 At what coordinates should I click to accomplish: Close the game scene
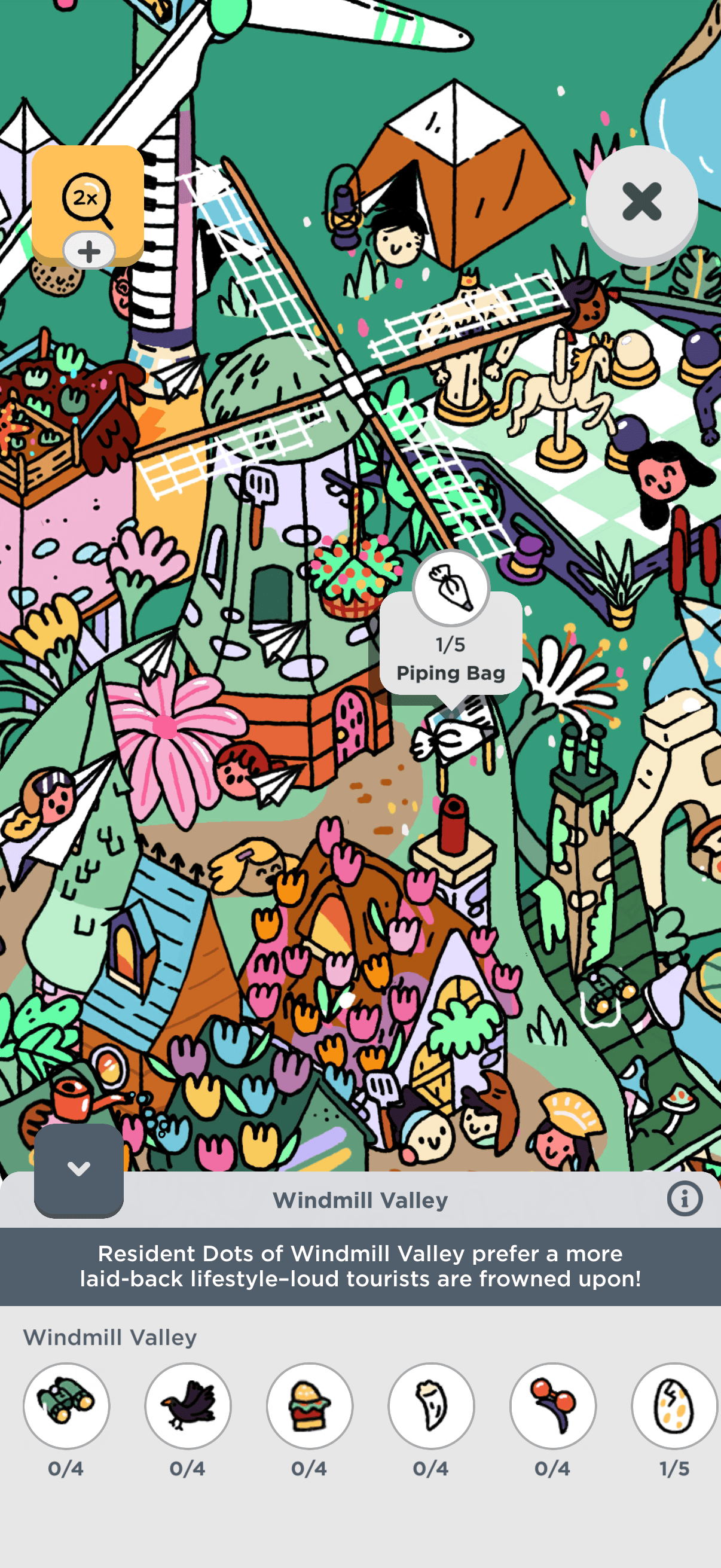(x=641, y=202)
